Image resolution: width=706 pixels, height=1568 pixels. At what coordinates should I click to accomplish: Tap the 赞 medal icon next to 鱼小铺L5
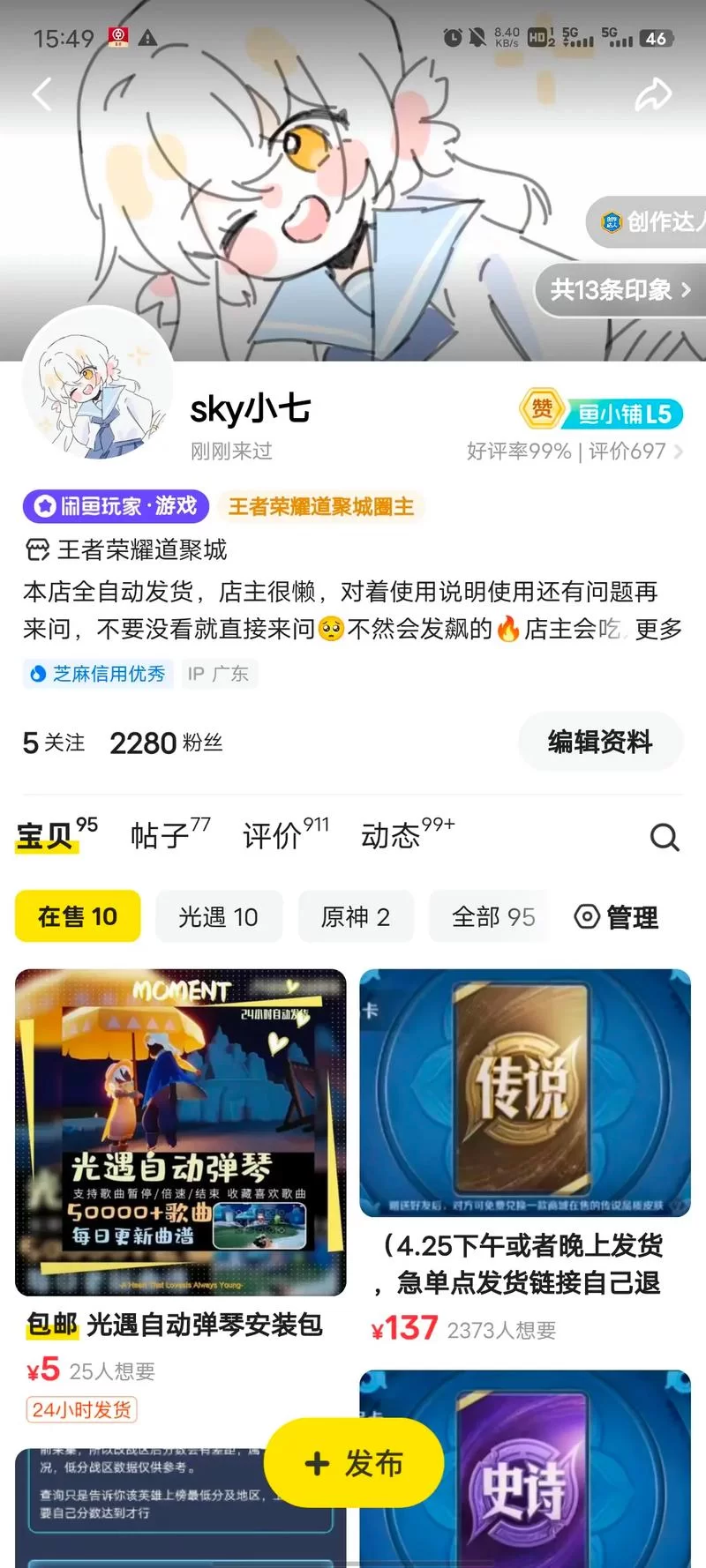[542, 409]
